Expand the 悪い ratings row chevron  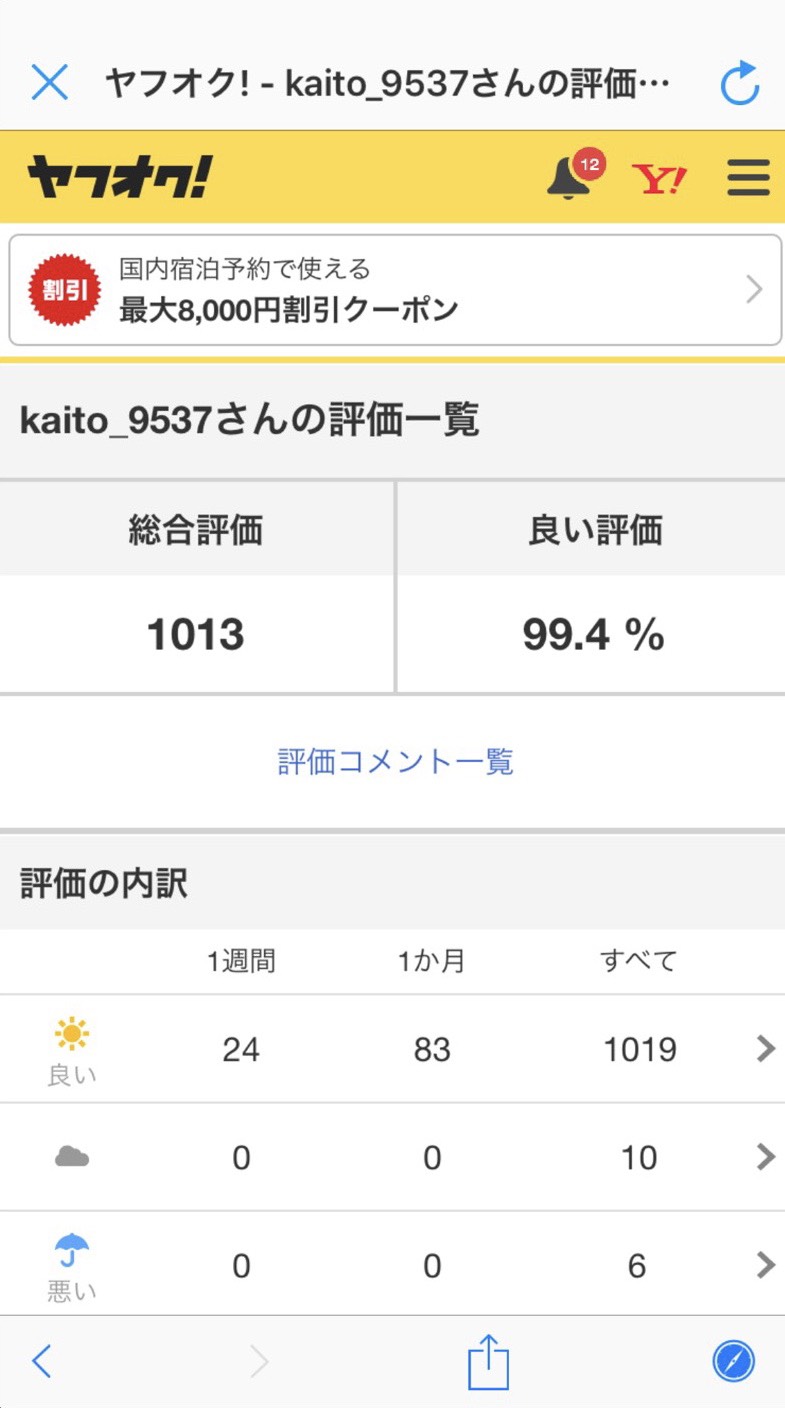click(x=765, y=1265)
